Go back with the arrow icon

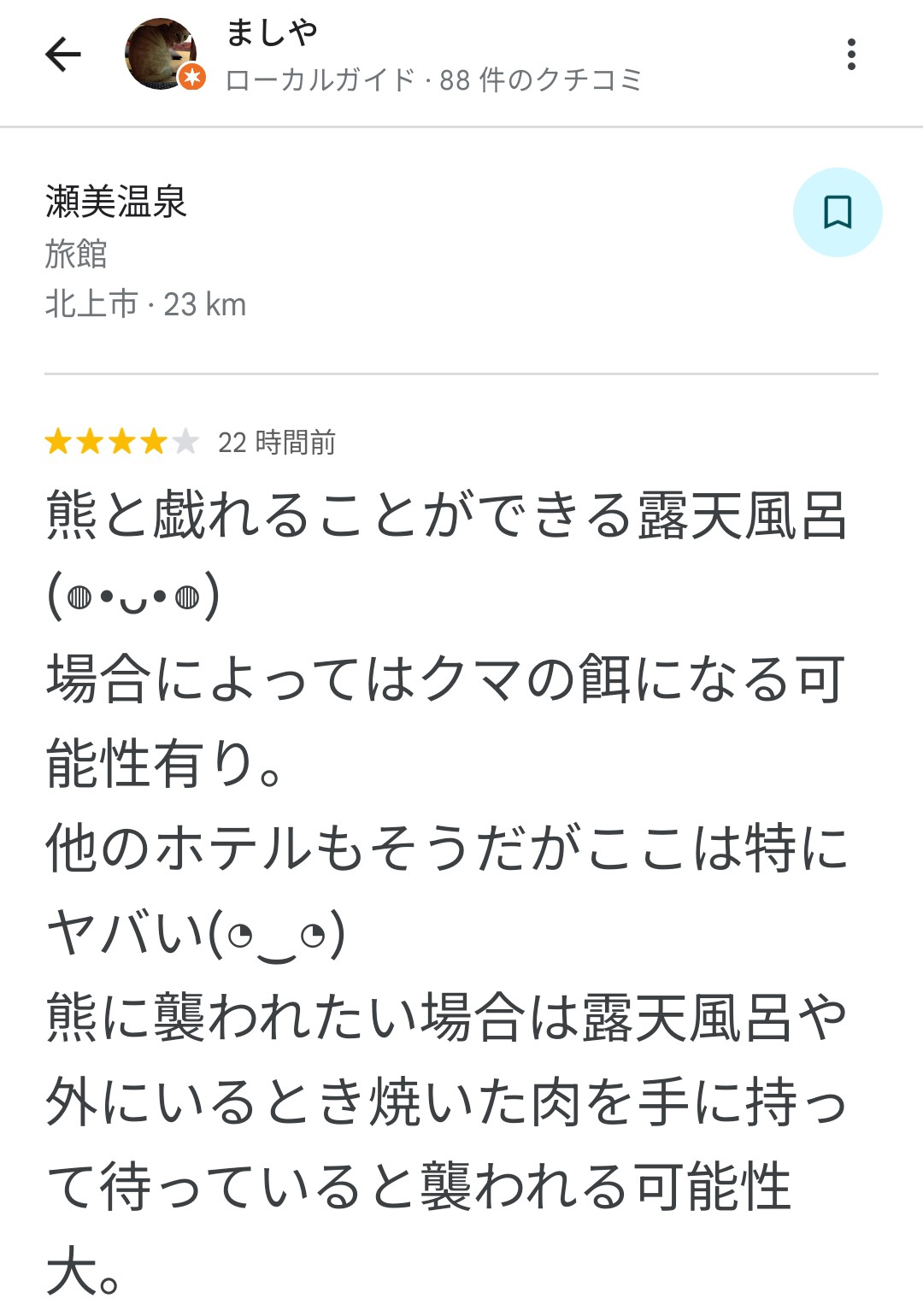(62, 56)
